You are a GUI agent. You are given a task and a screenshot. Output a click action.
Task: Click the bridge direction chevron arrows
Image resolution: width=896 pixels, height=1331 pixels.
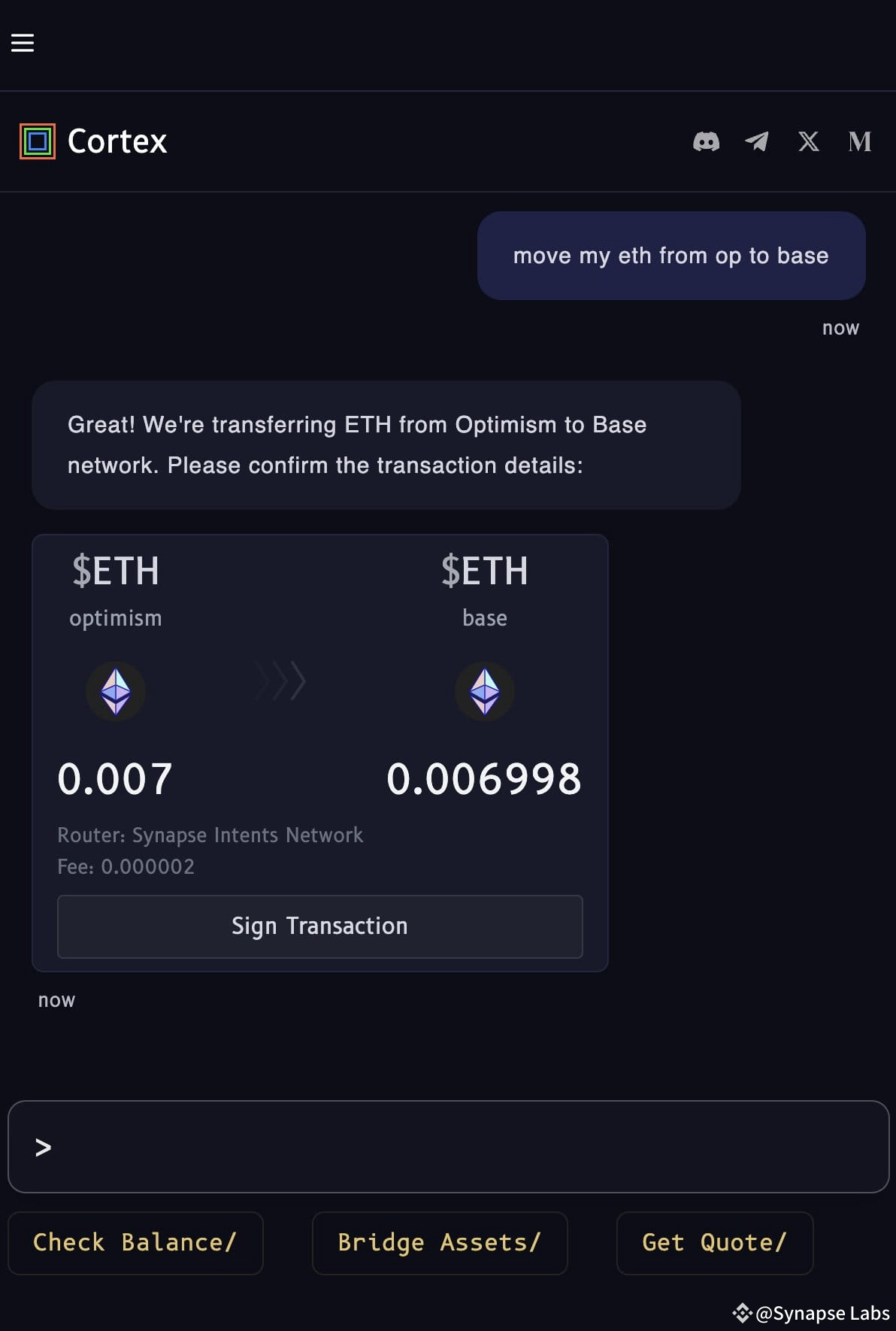coord(280,681)
